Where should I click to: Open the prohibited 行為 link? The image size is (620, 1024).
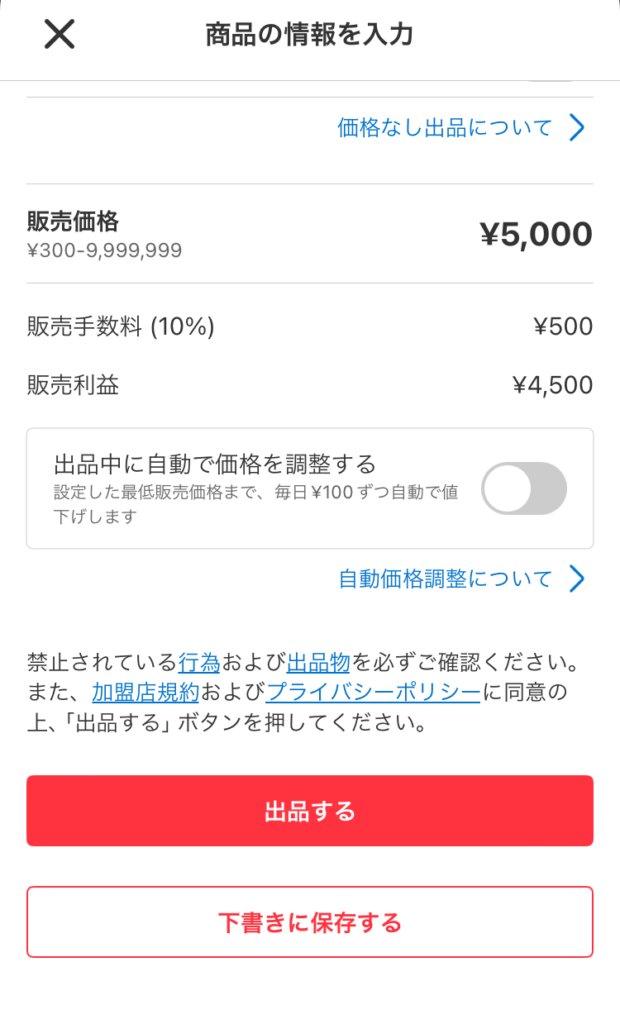coord(199,662)
